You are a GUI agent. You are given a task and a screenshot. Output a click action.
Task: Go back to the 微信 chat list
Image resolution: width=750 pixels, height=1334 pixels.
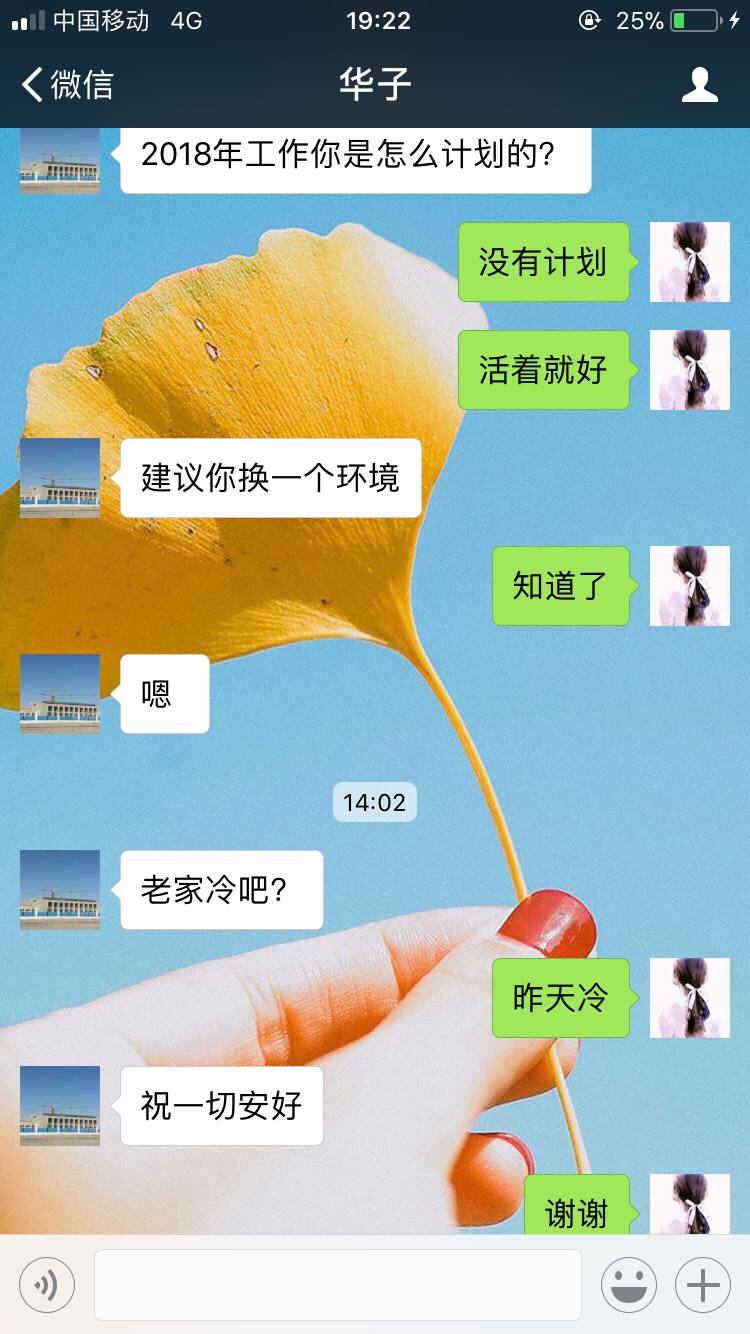68,85
